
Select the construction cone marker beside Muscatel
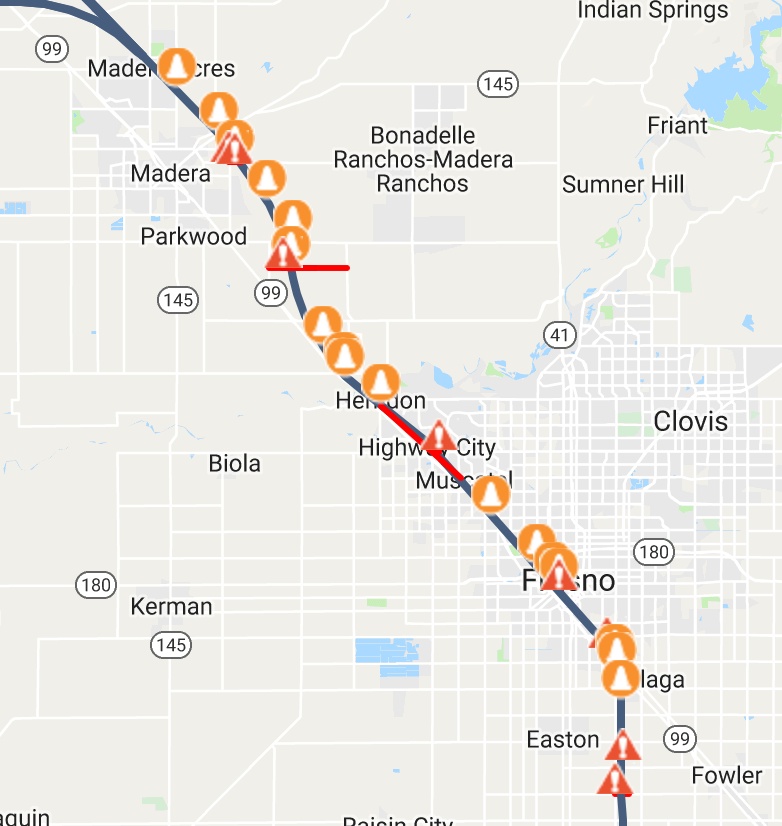491,494
